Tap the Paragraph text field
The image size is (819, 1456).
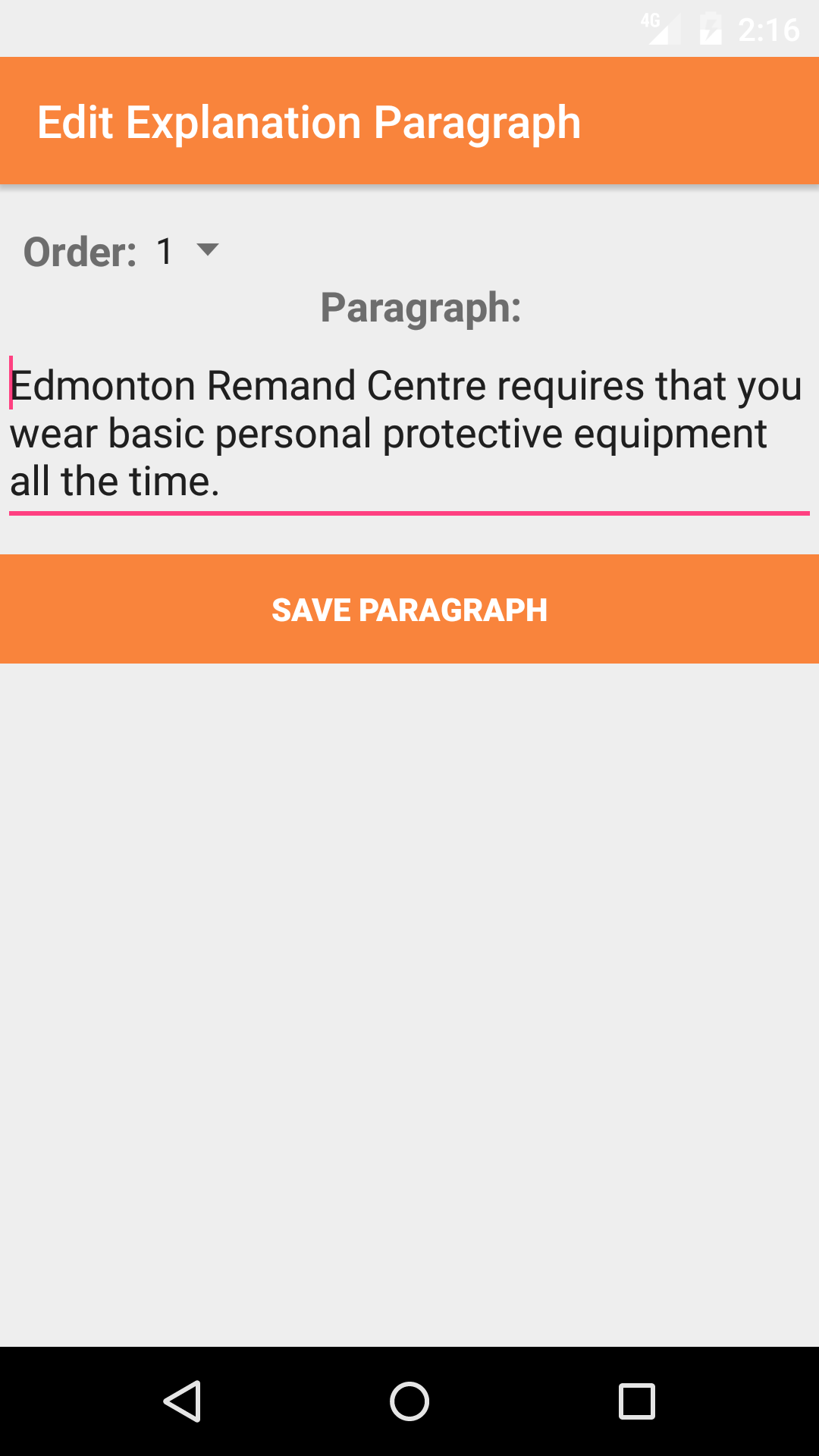point(409,433)
